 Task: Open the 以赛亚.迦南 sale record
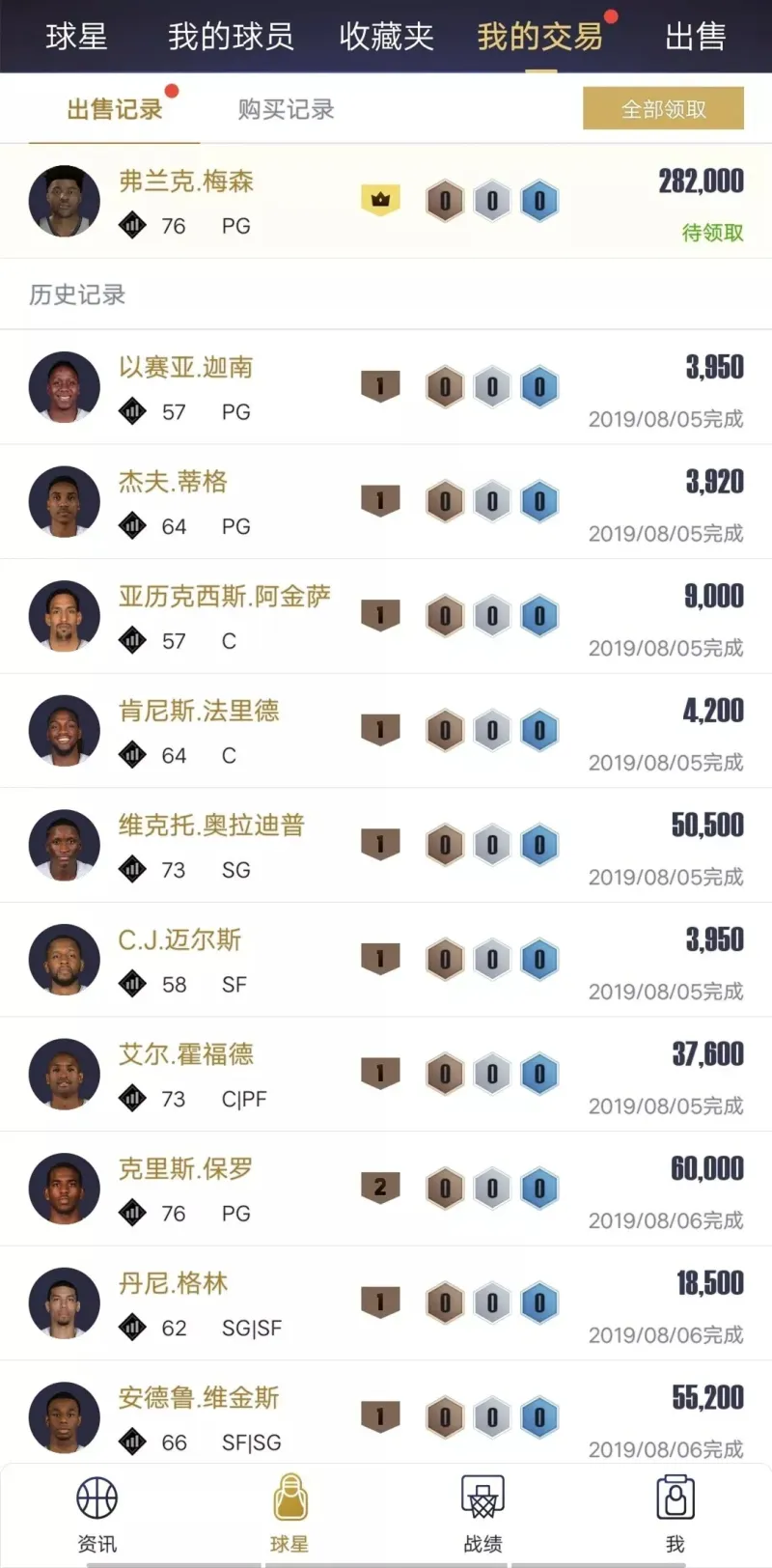386,387
